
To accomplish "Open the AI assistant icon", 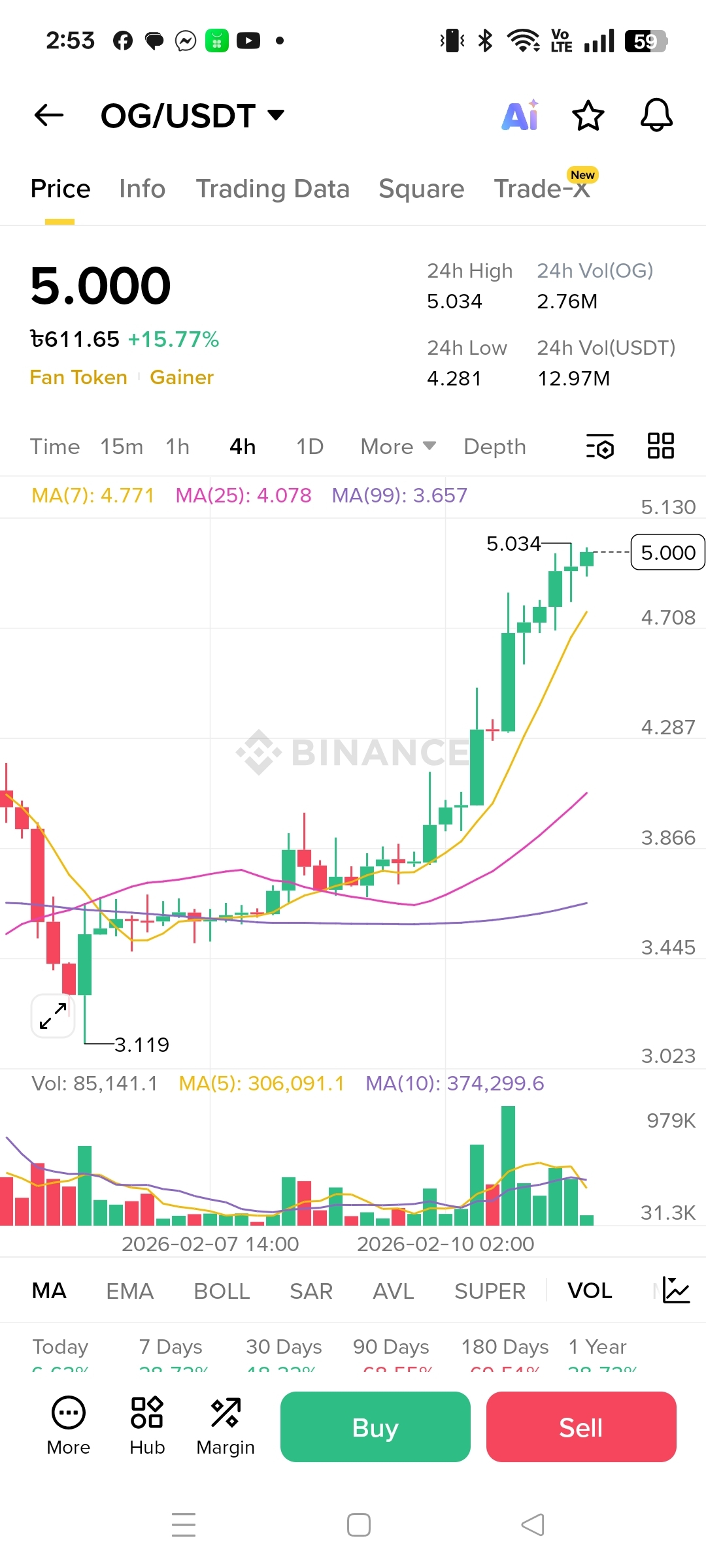I will click(x=520, y=116).
